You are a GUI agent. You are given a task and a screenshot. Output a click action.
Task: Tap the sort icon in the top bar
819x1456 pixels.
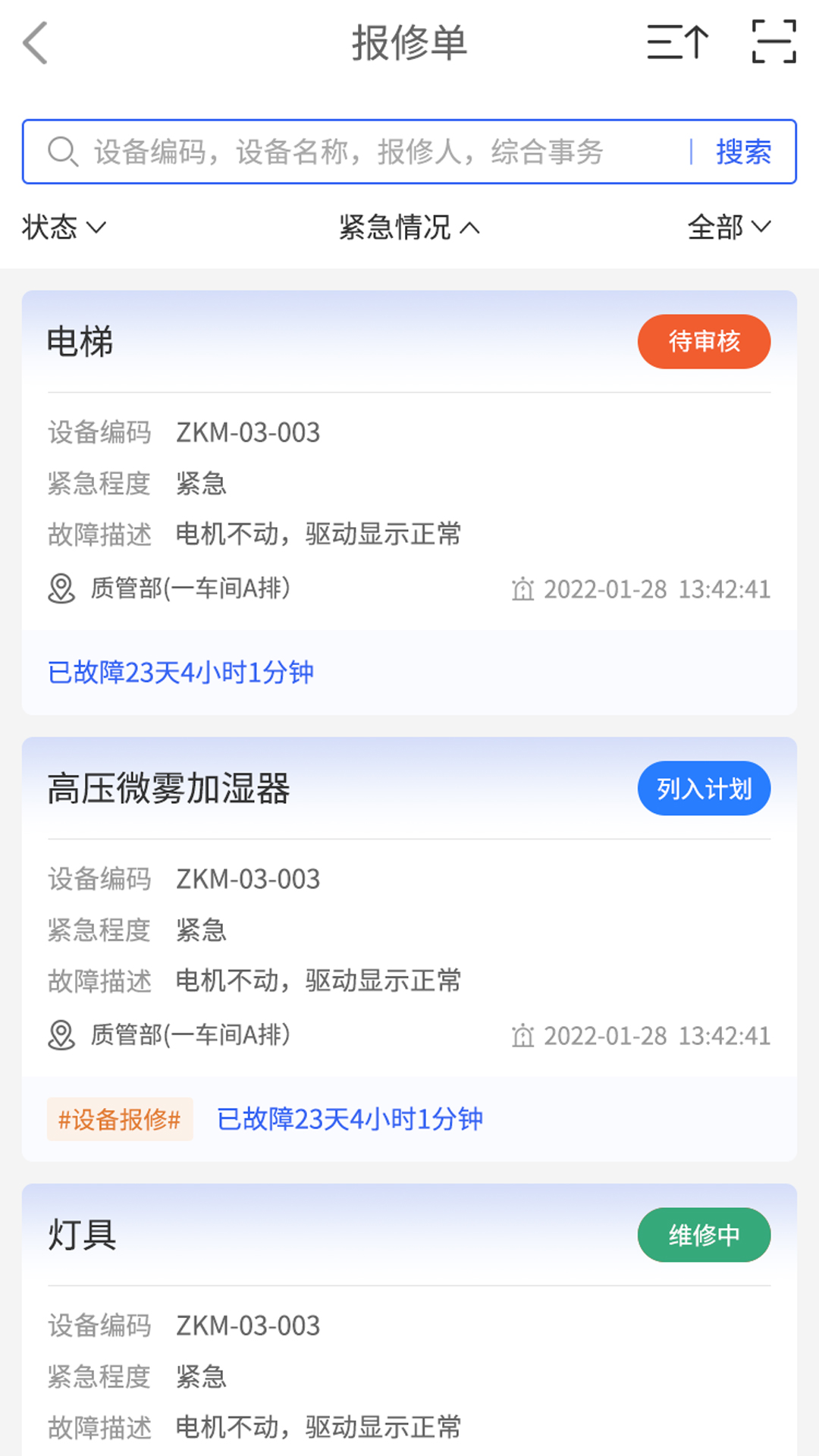coord(677,42)
